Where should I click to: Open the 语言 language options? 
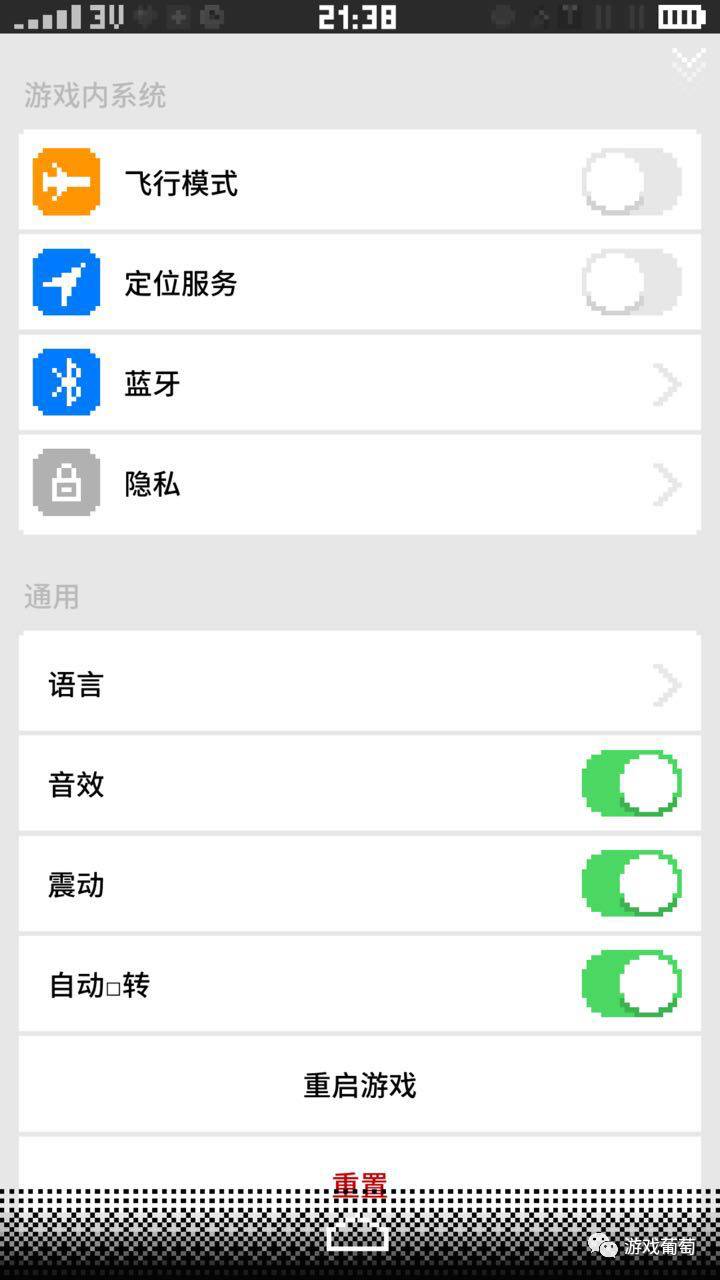[360, 685]
